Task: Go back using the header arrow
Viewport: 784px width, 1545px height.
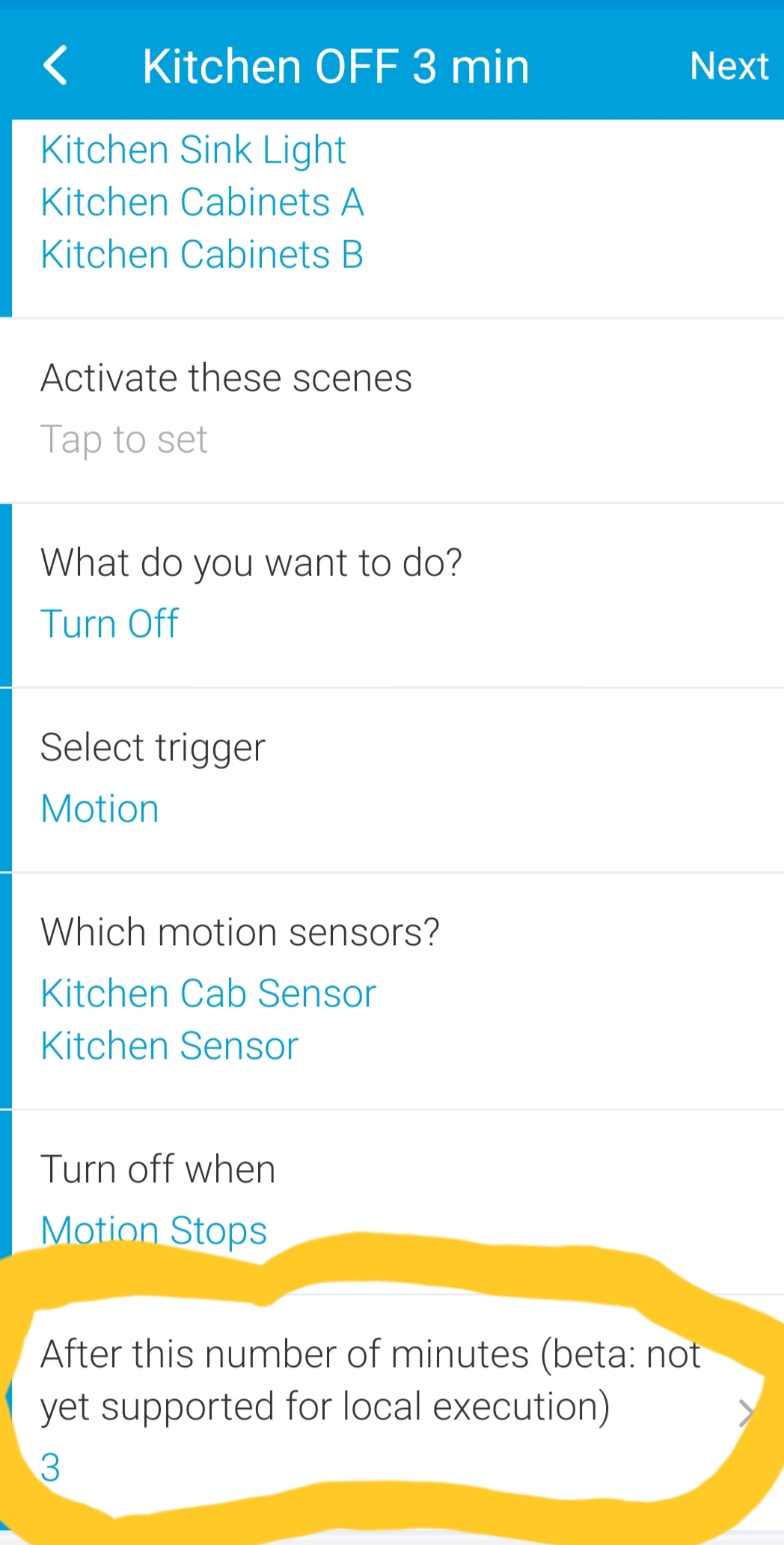Action: [x=55, y=66]
